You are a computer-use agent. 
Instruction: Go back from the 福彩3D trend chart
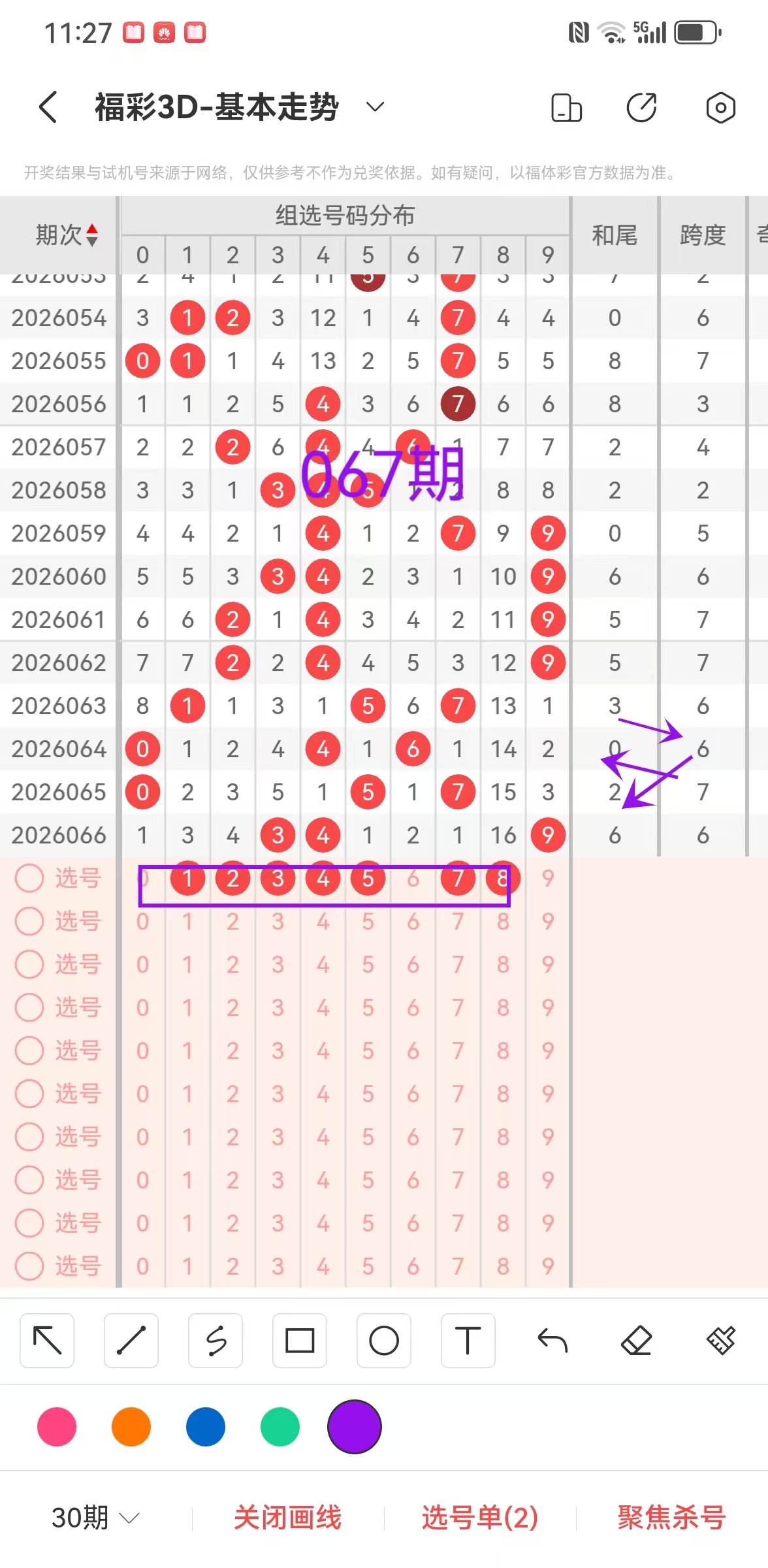[x=48, y=107]
